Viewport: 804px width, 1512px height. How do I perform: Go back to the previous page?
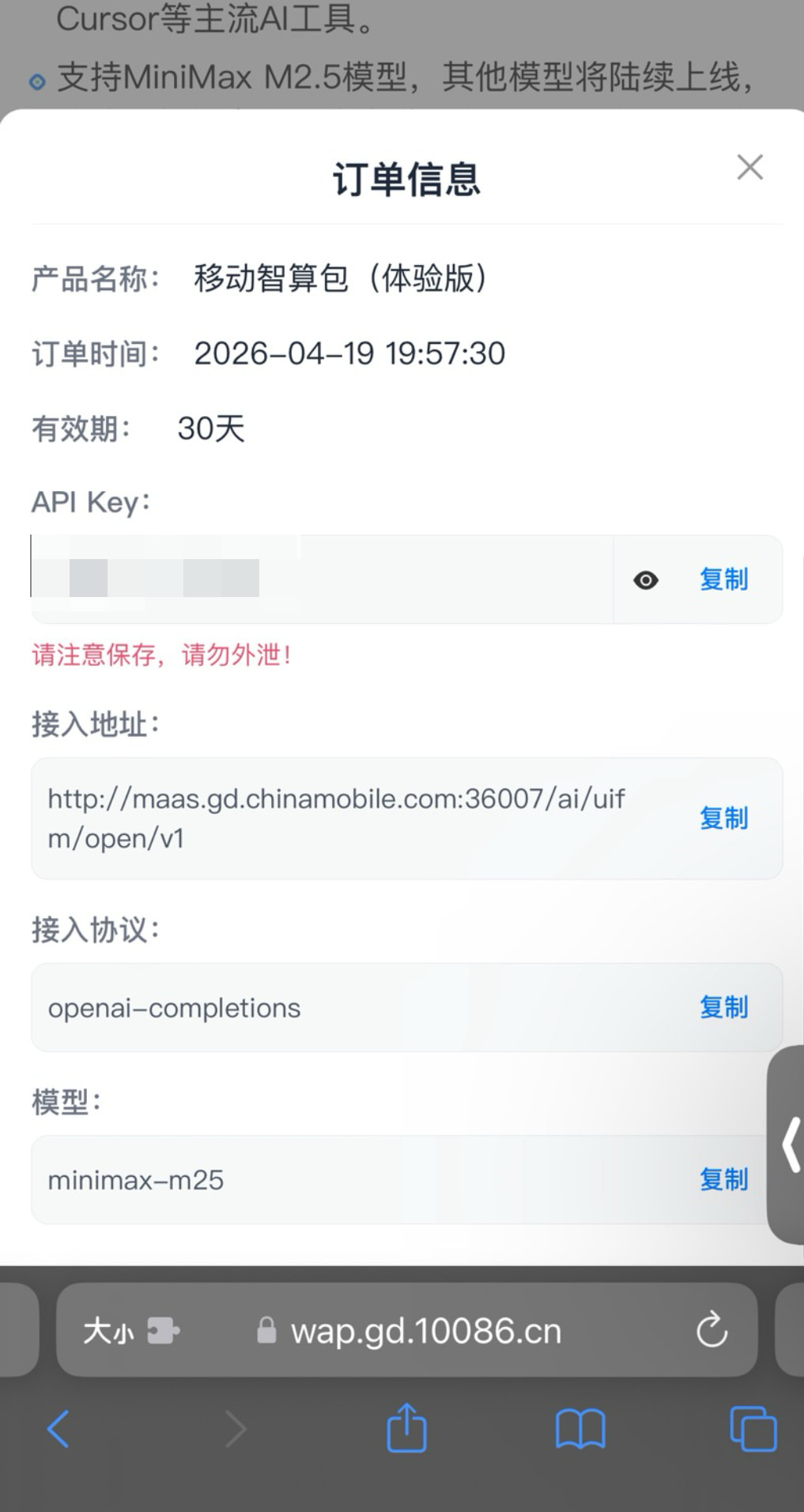click(59, 1429)
